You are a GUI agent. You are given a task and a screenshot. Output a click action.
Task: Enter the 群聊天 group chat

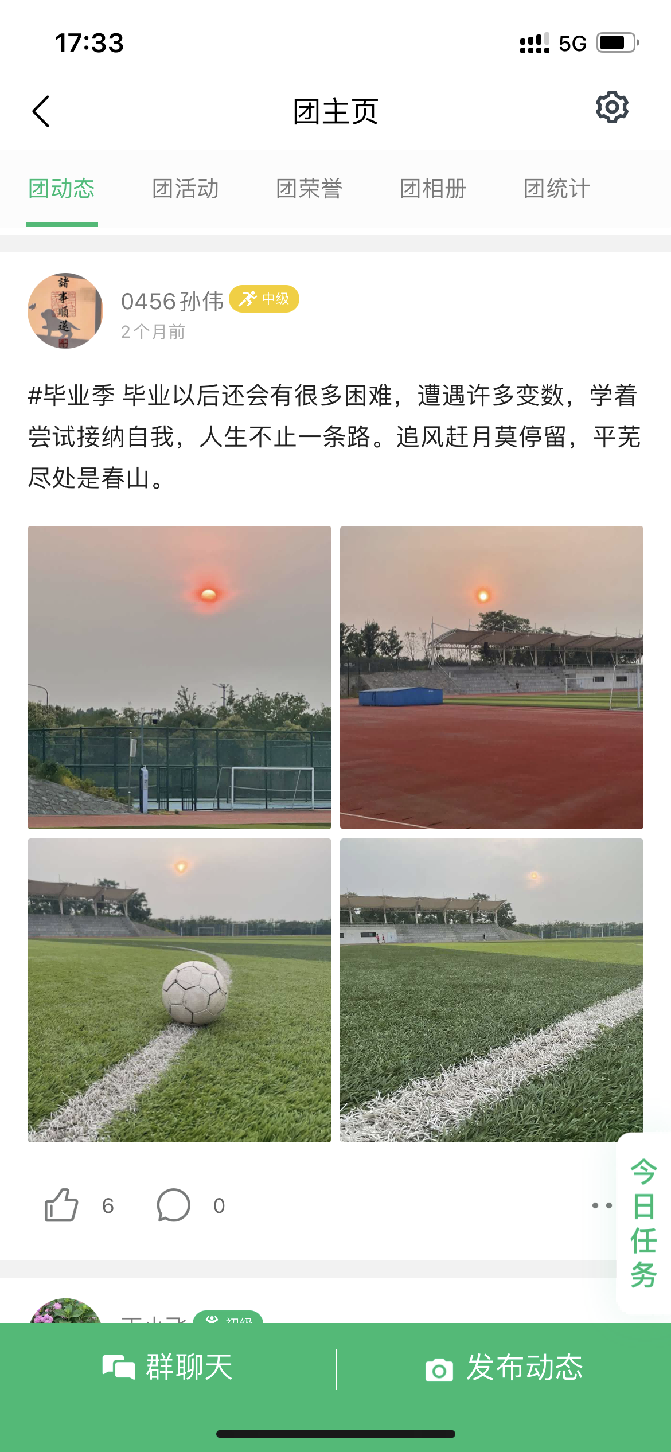168,1368
